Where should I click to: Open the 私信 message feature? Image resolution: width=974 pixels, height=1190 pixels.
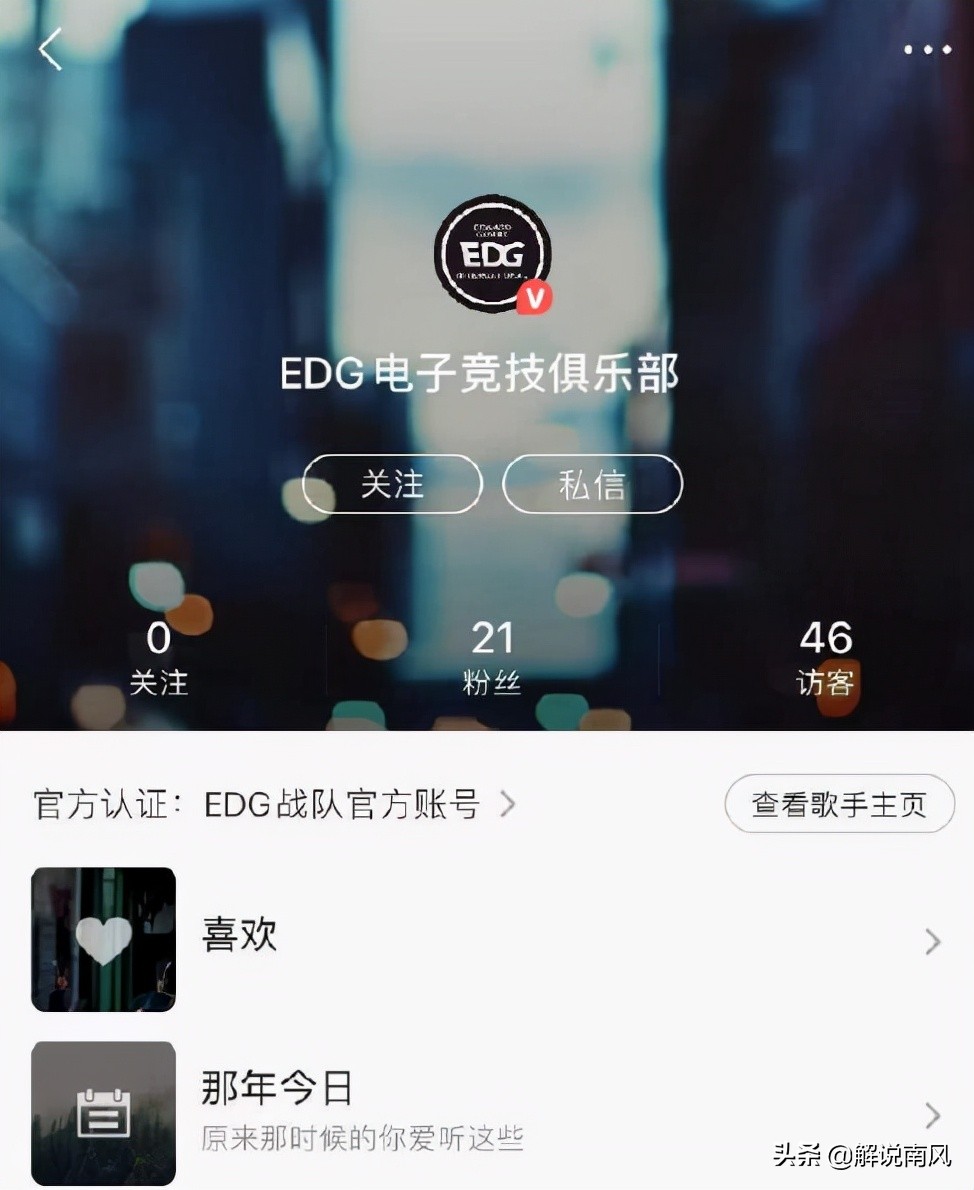592,483
